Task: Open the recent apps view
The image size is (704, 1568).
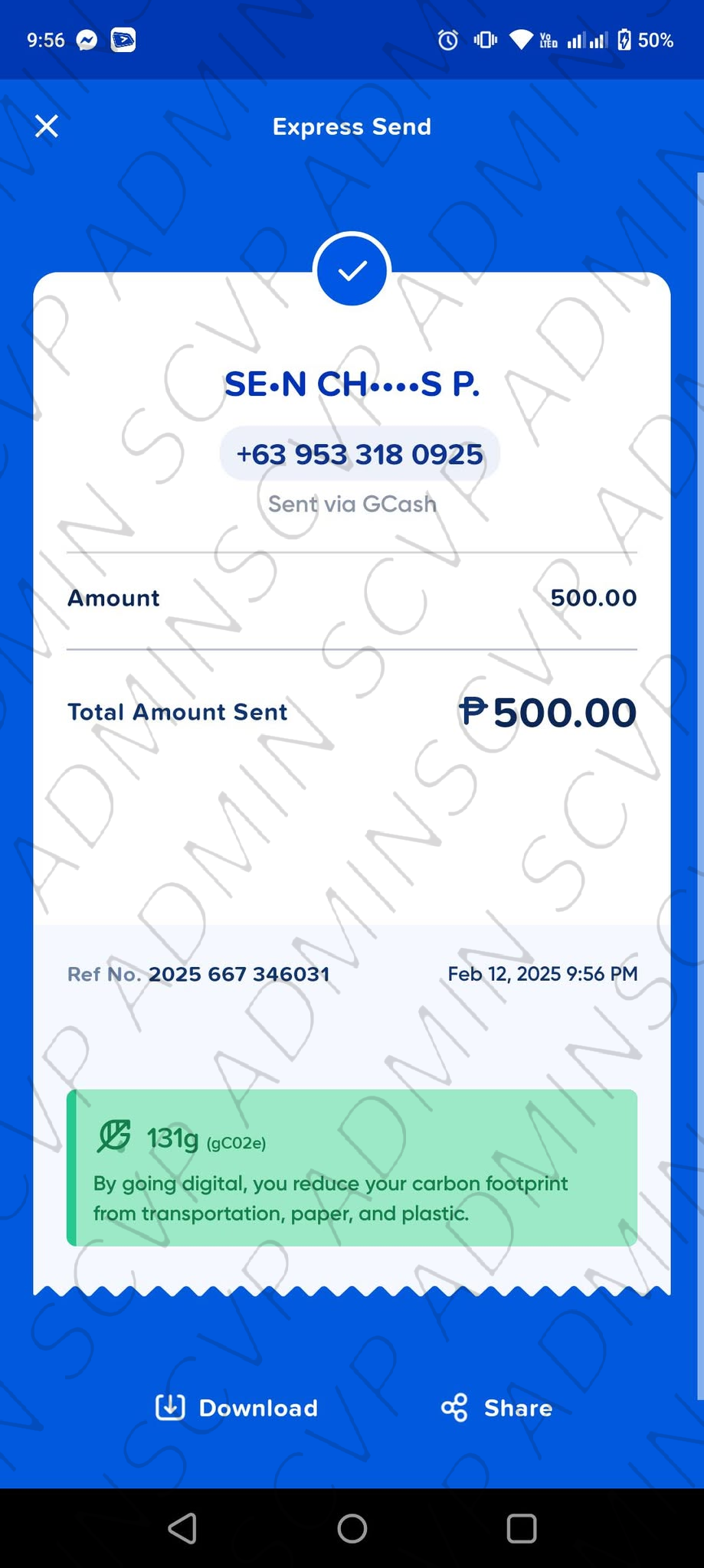Action: (521, 1528)
